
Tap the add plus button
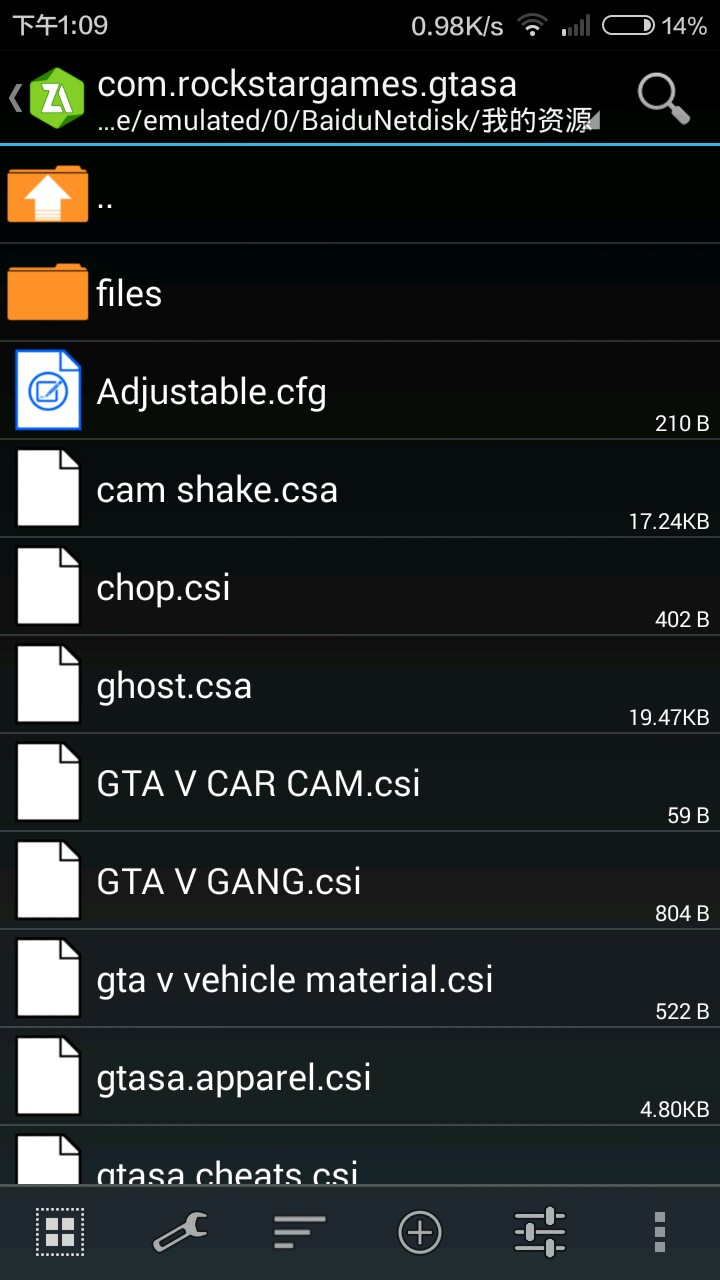[x=420, y=1232]
